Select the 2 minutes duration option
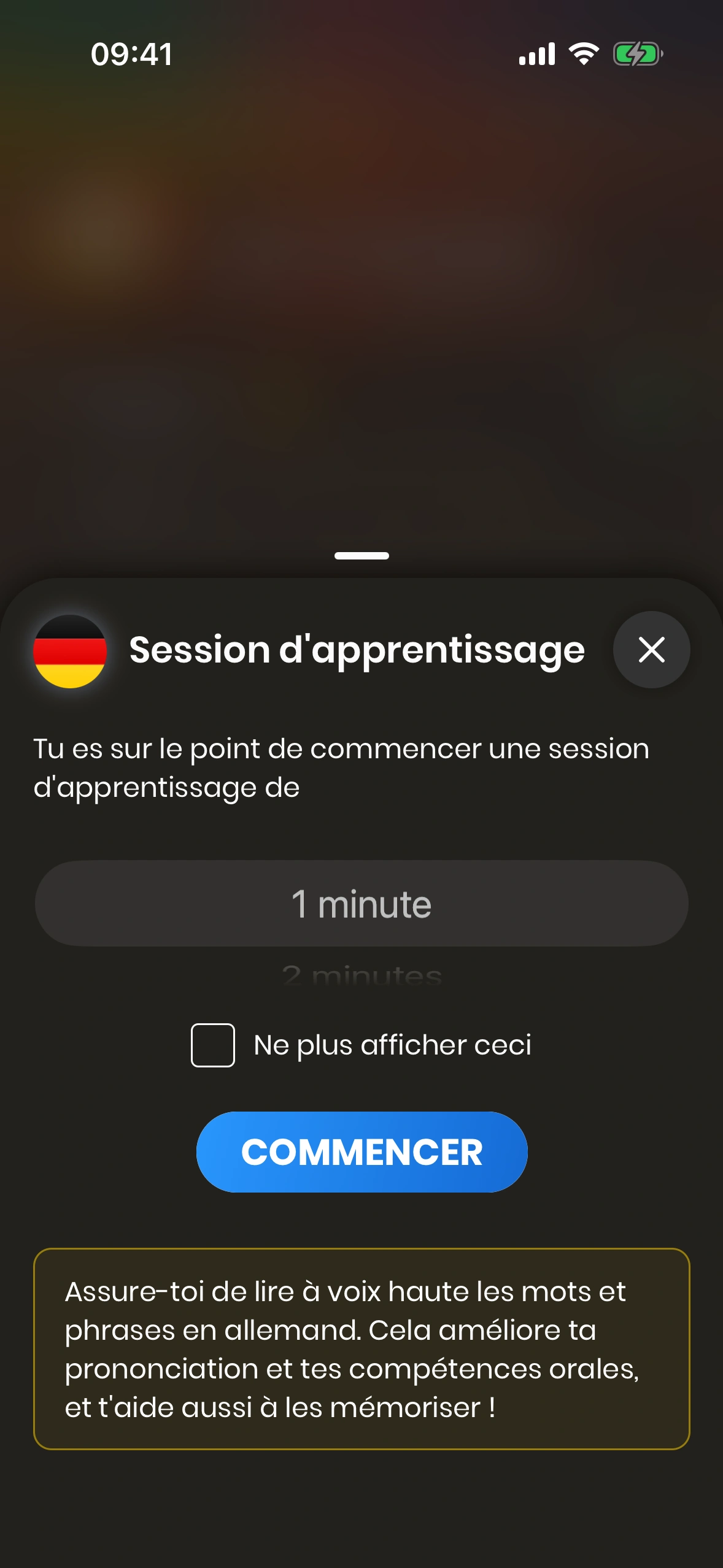 (361, 974)
